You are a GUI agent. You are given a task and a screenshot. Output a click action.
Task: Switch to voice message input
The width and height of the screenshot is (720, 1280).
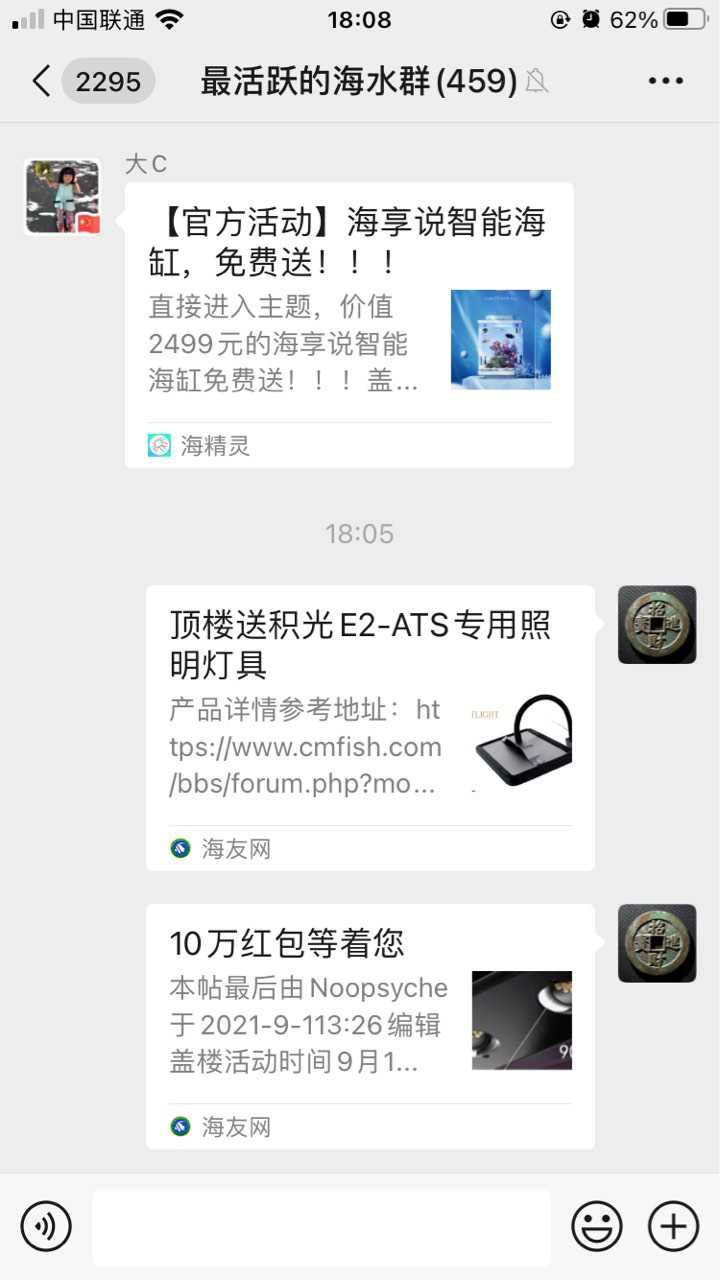(x=46, y=1226)
